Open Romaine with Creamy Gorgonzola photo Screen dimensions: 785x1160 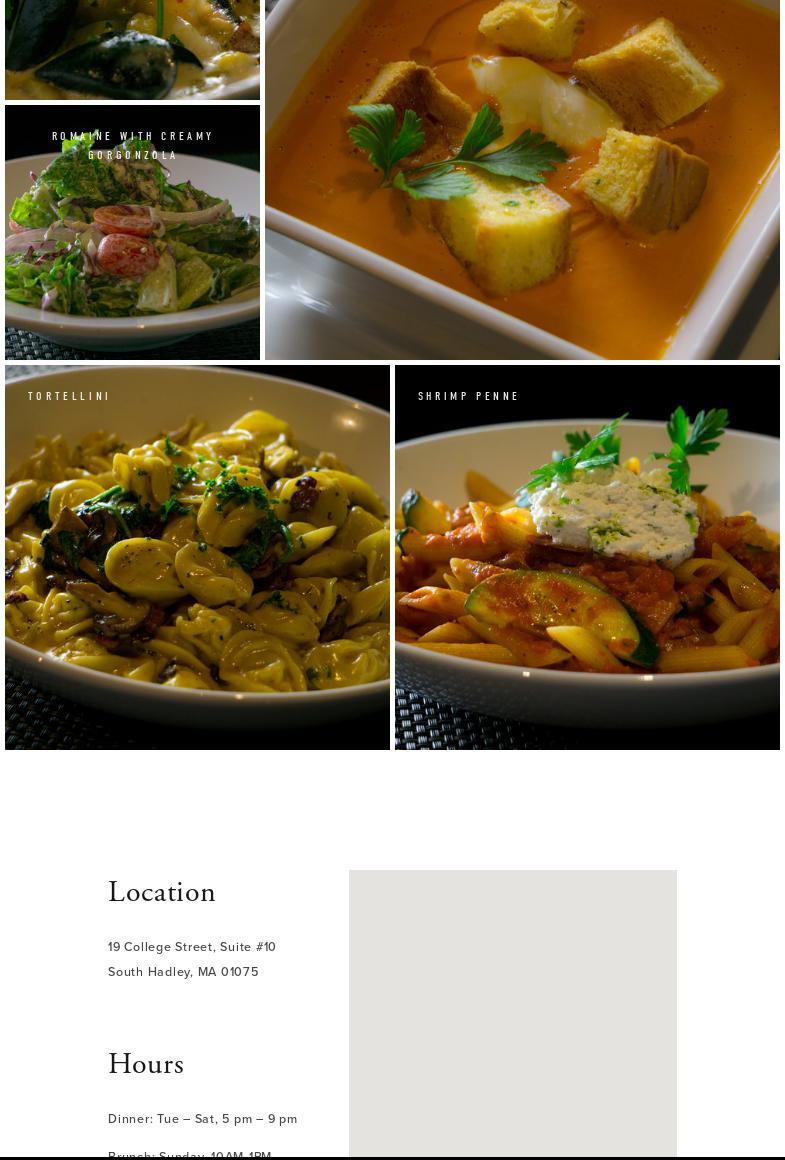pyautogui.click(x=132, y=232)
